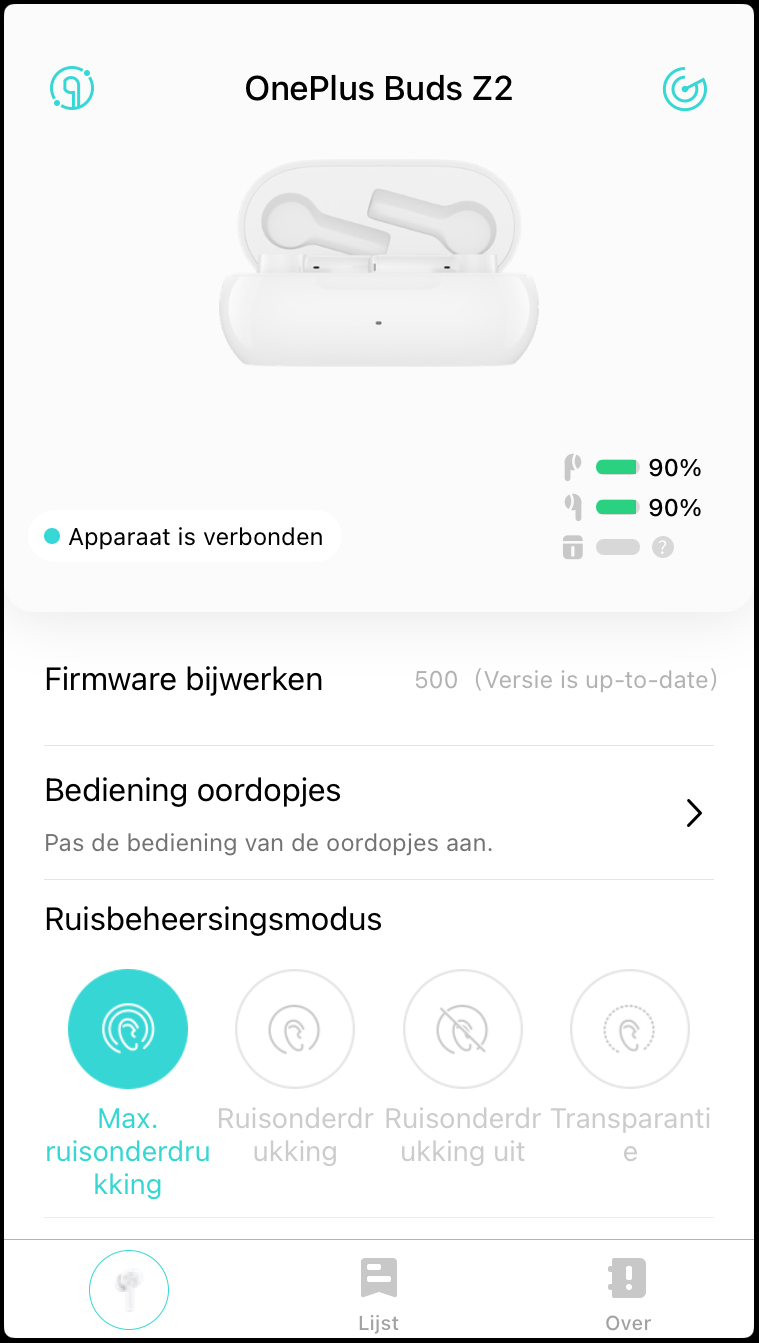Select Max. ruisonderdrukking mode

coord(128,1029)
